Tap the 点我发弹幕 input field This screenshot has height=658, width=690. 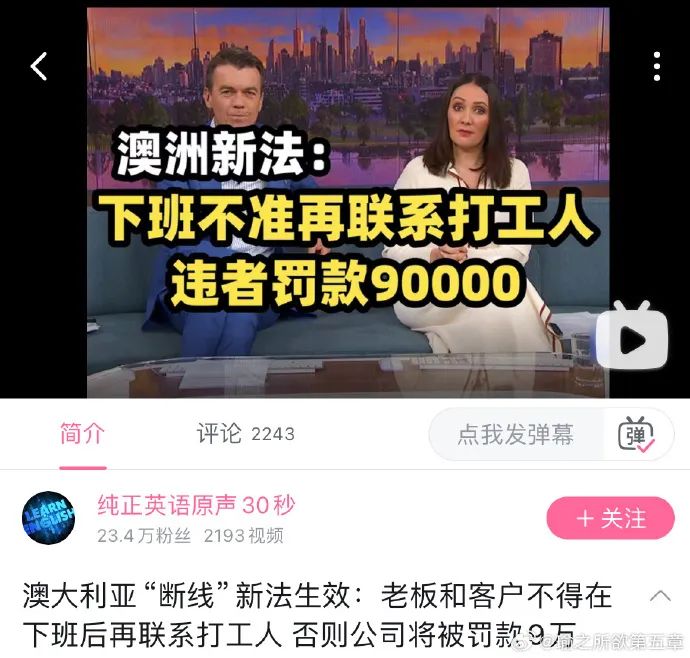coord(516,434)
